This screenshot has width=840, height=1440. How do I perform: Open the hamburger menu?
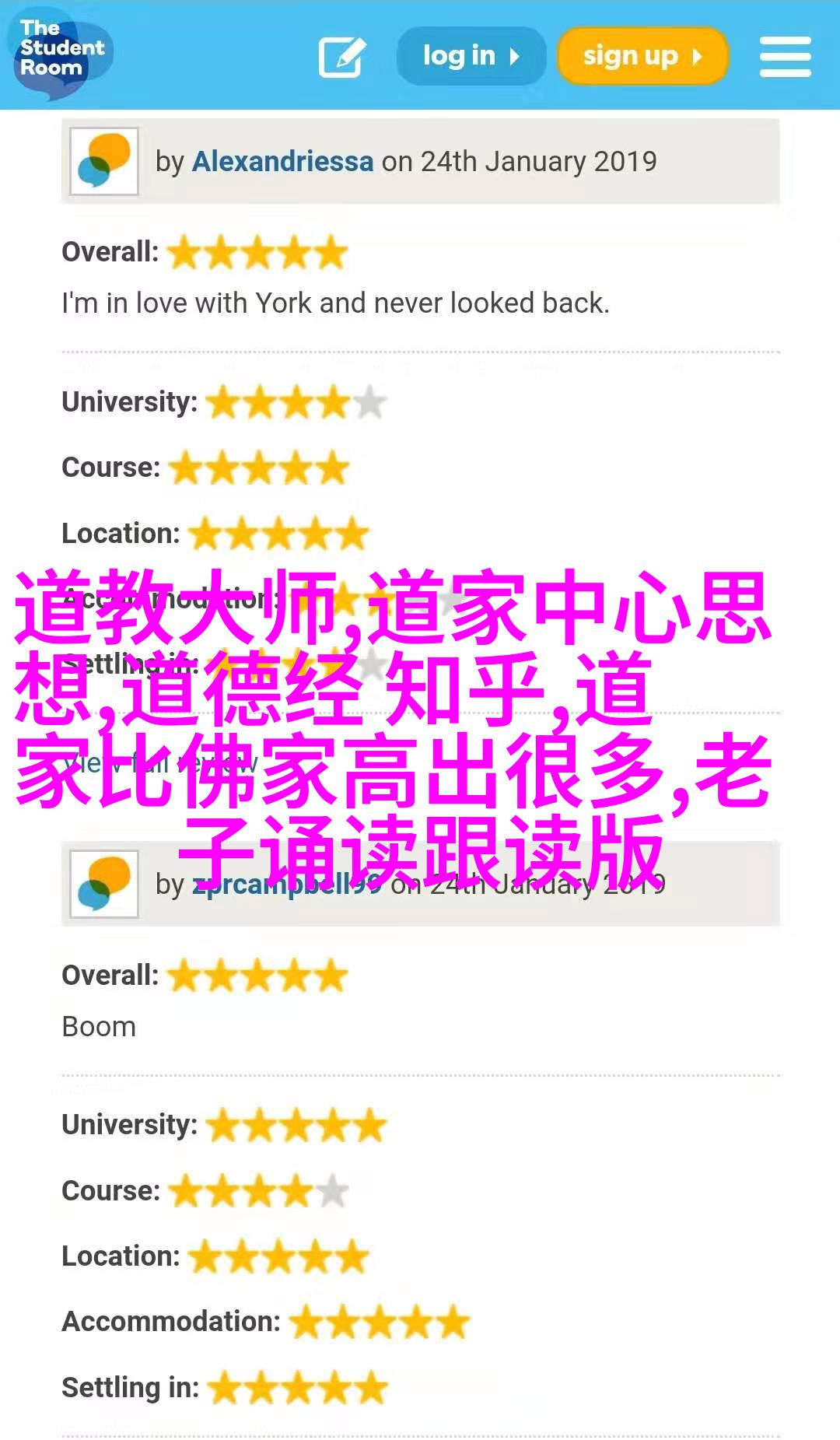coord(785,57)
